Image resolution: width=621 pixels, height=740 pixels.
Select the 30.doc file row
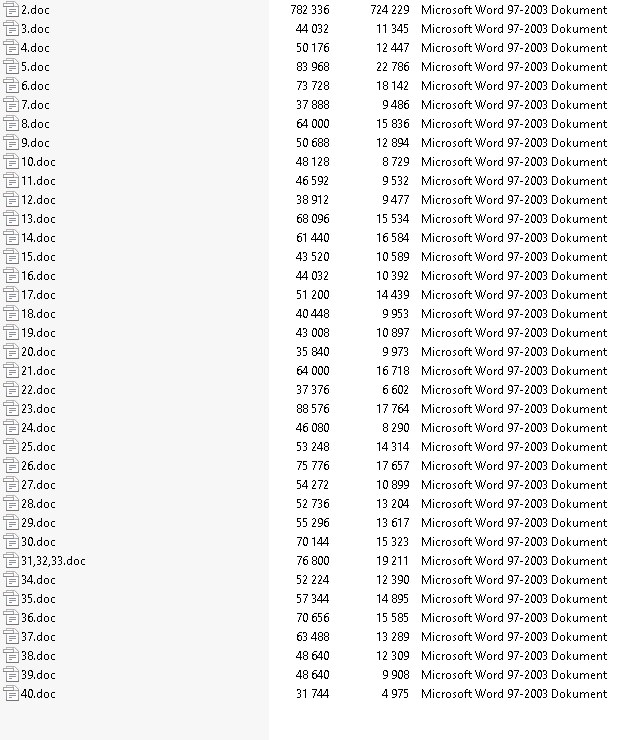point(38,542)
